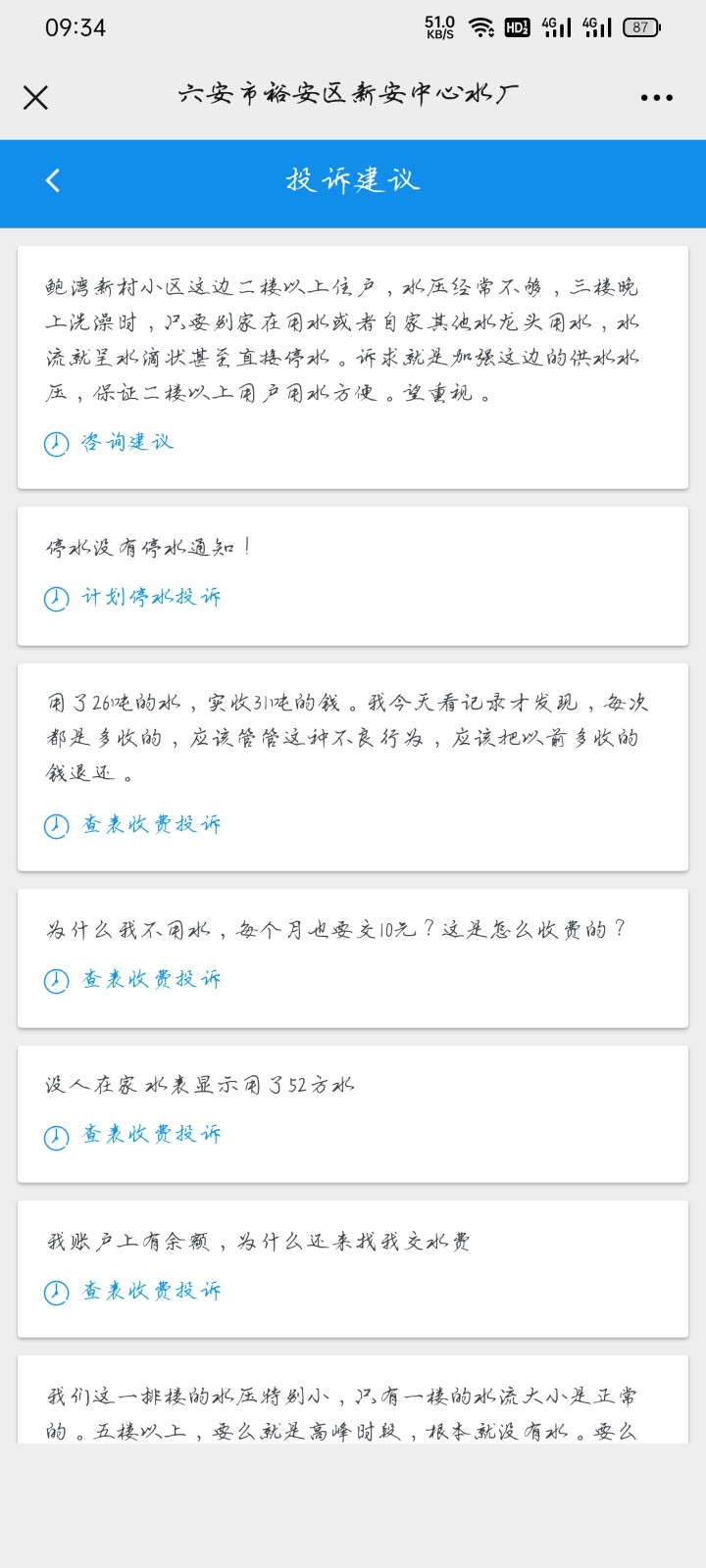
Task: Open the three-dot overflow menu
Action: click(656, 97)
